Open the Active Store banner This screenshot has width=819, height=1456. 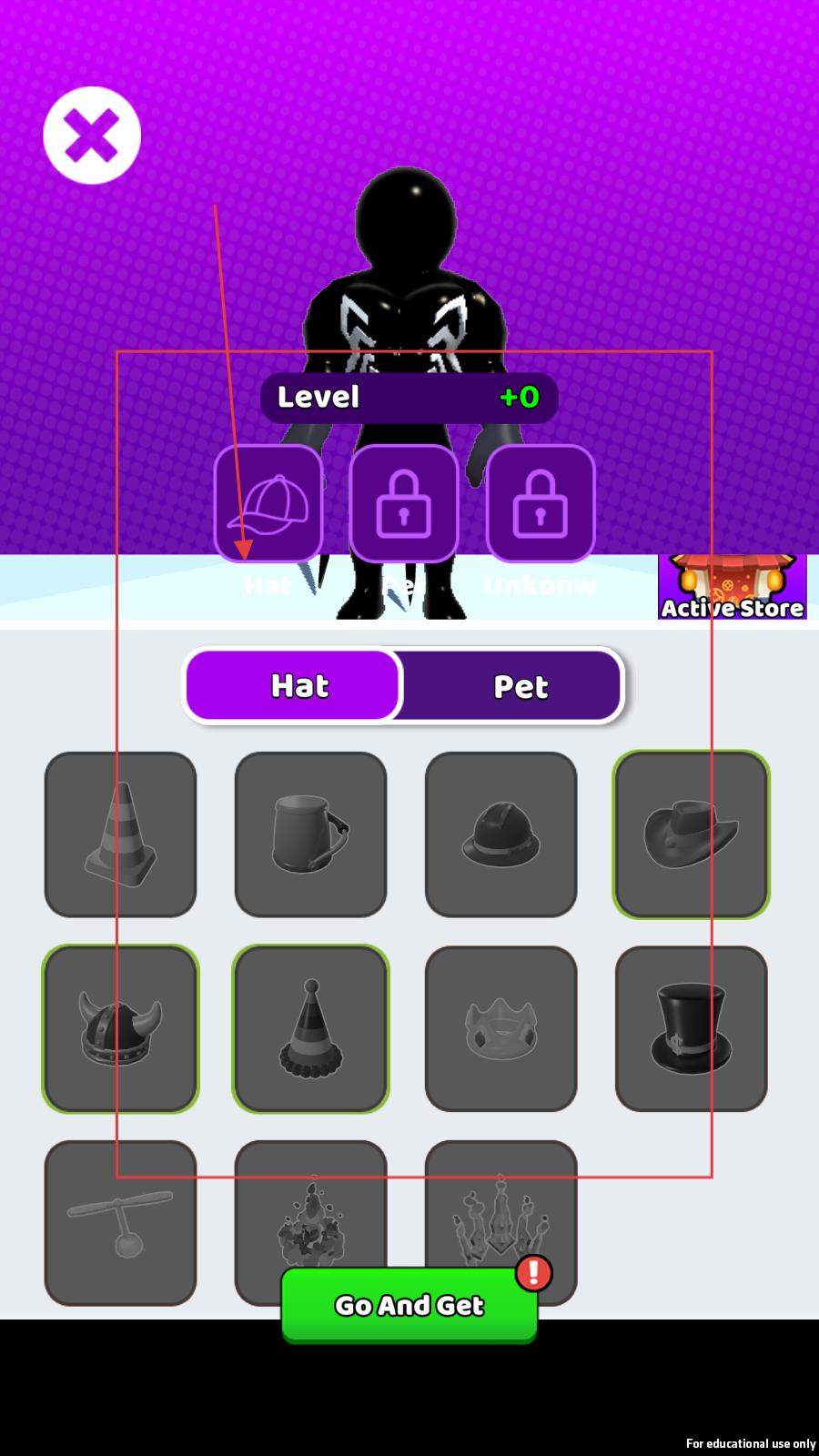(732, 587)
